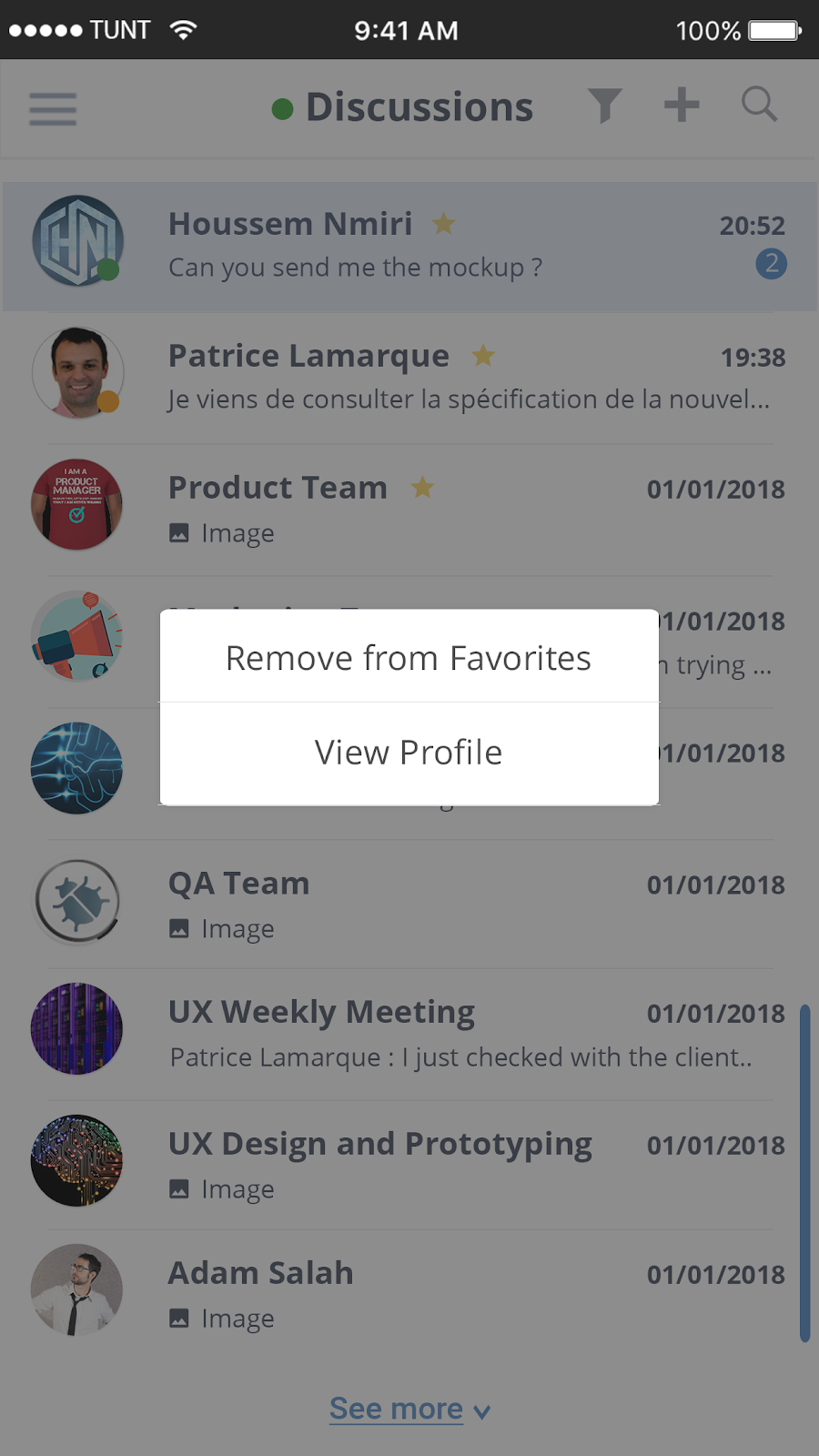This screenshot has height=1456, width=819.
Task: Open UX Design and Prototyping discussion
Action: click(409, 1166)
